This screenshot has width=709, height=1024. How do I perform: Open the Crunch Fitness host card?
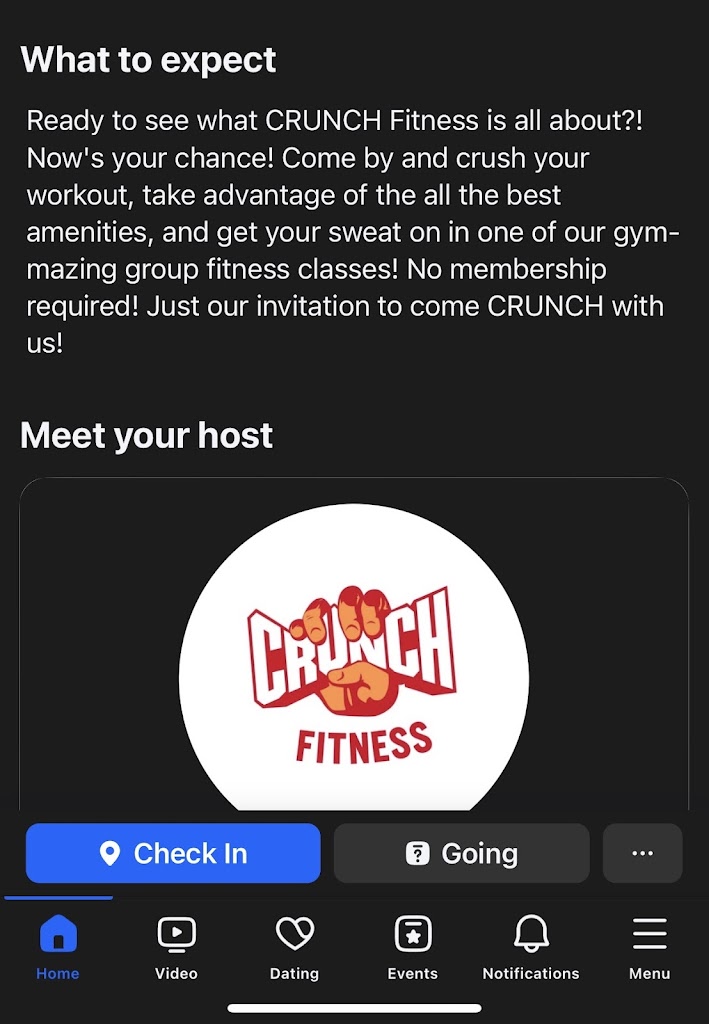(354, 660)
